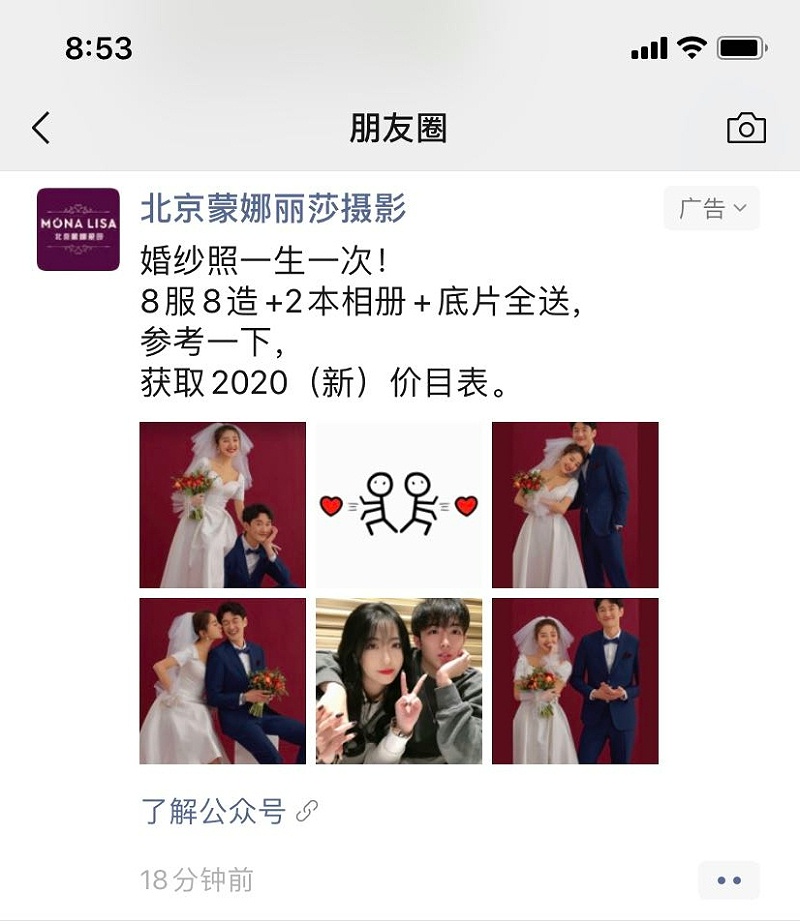Viewport: 800px width, 924px height.
Task: Tap the 北京蒙娜丽莎摄影 account name
Action: 273,208
